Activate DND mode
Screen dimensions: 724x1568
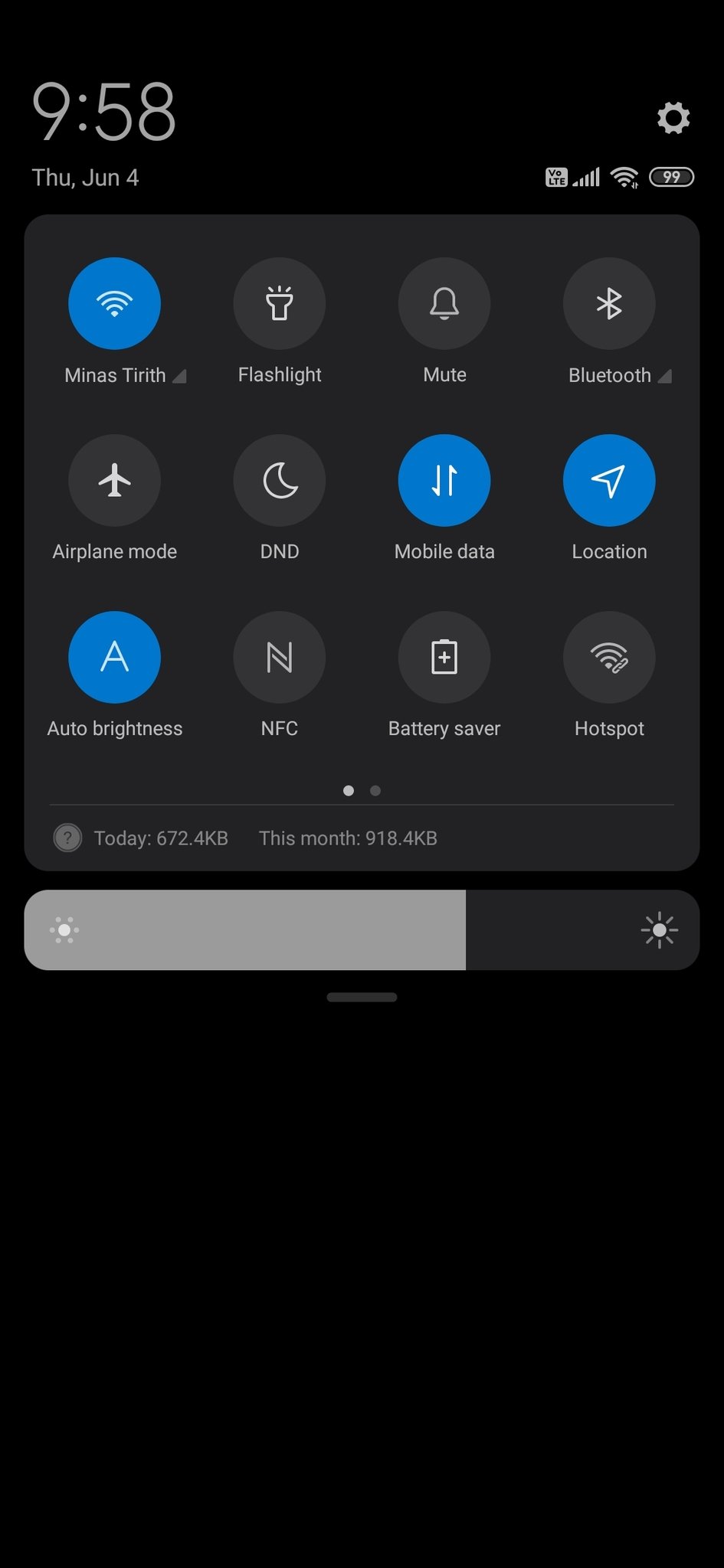[x=280, y=481]
